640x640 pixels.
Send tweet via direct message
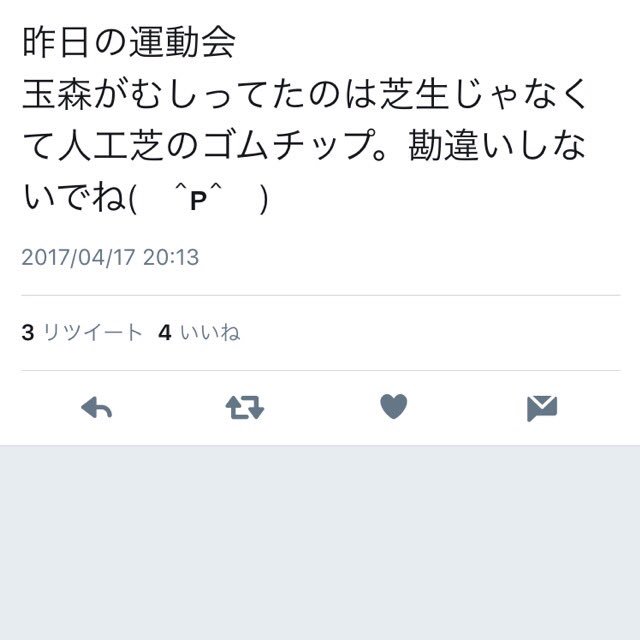pyautogui.click(x=542, y=407)
